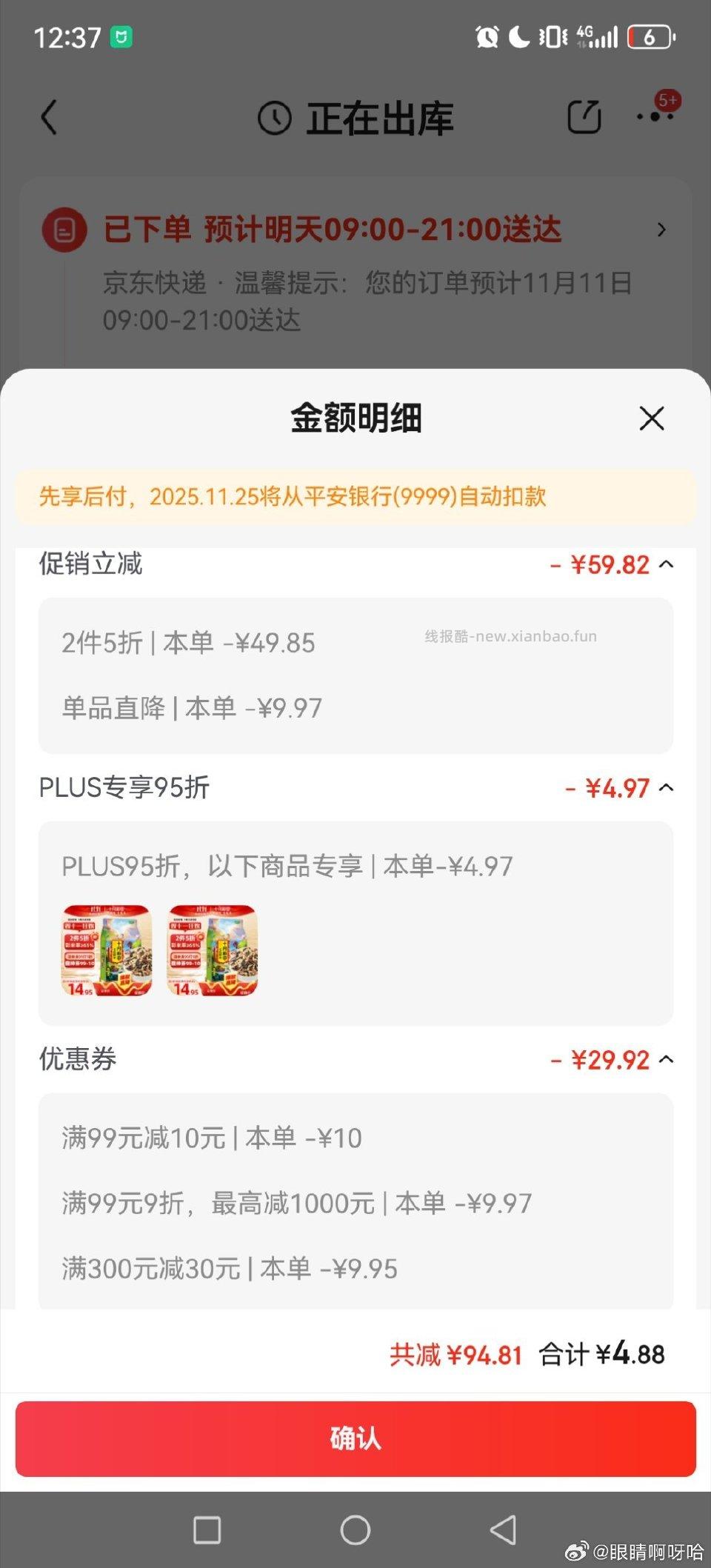Open the share icon at top right

[584, 117]
